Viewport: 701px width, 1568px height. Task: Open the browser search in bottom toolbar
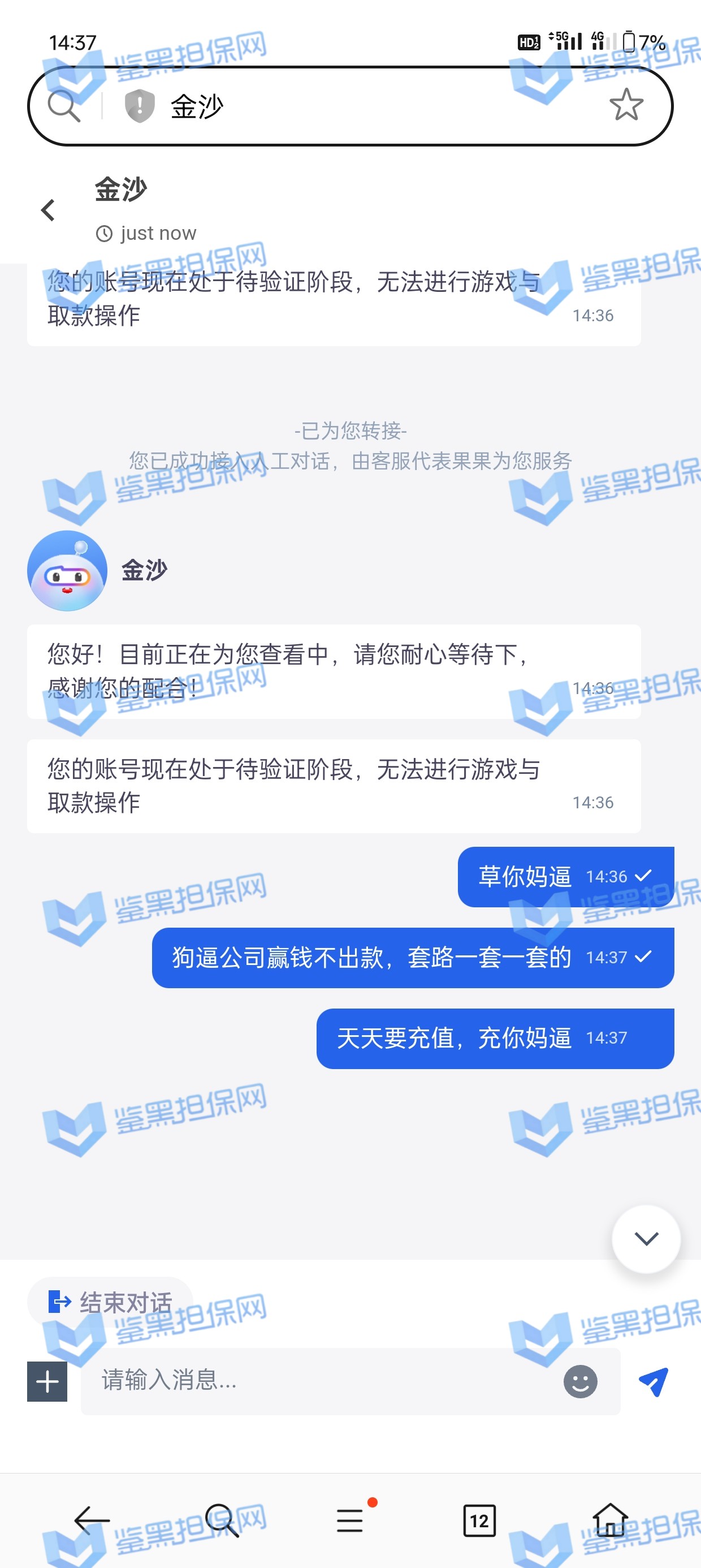222,1520
